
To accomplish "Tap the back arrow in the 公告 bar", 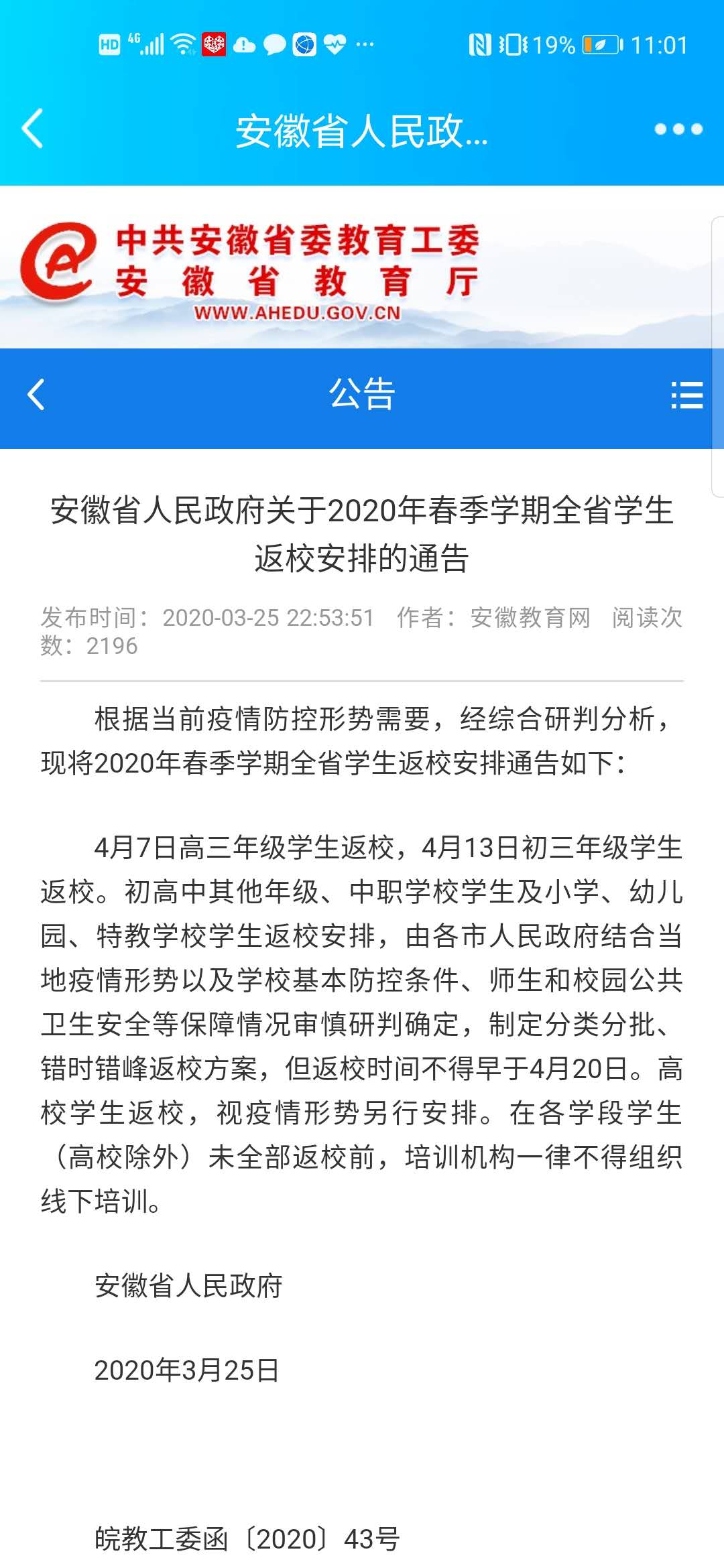I will (36, 395).
